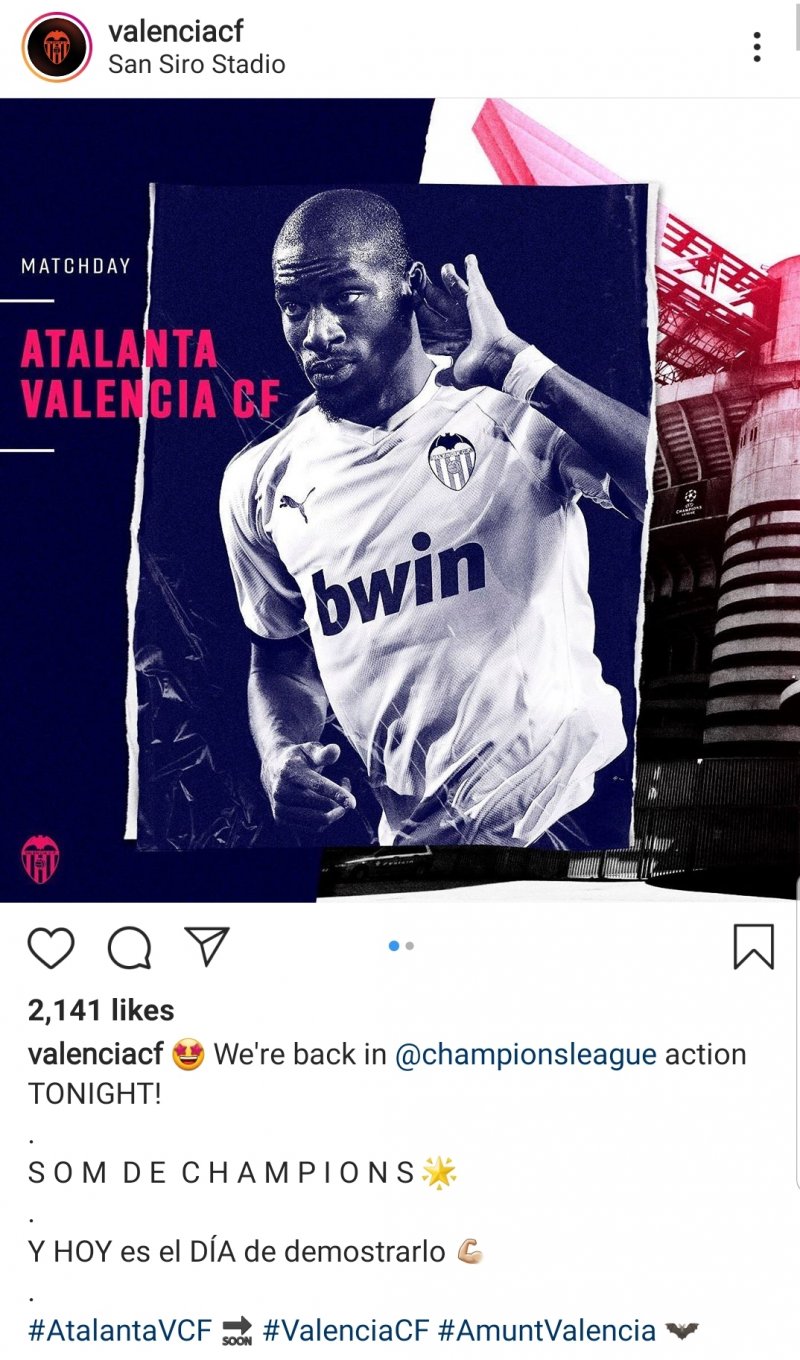The image size is (800, 1360).
Task: Bookmark this matchday post
Action: pyautogui.click(x=753, y=946)
